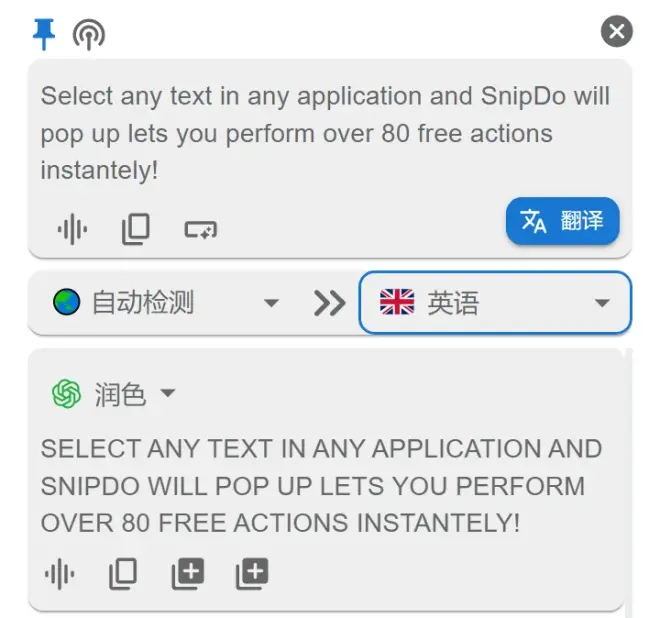Edit the source text box
The image size is (660, 618).
(325, 133)
